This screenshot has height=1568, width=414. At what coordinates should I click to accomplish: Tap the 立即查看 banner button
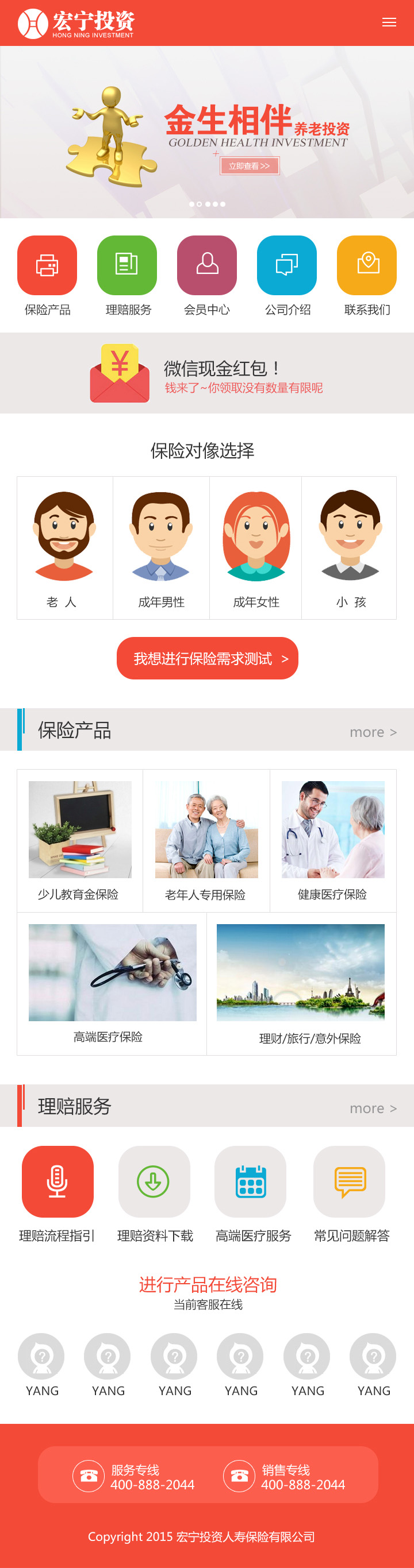250,165
